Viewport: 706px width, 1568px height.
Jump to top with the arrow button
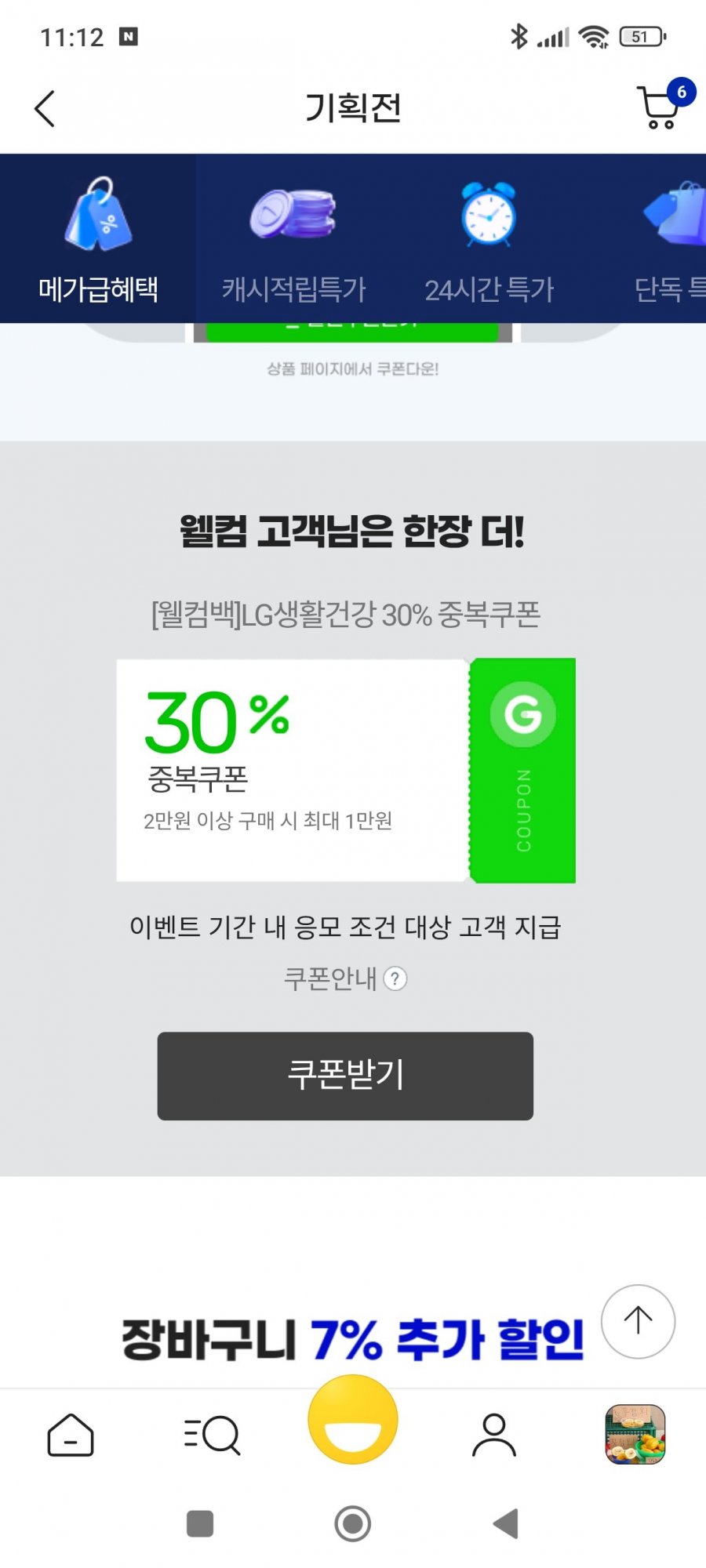pos(638,1321)
